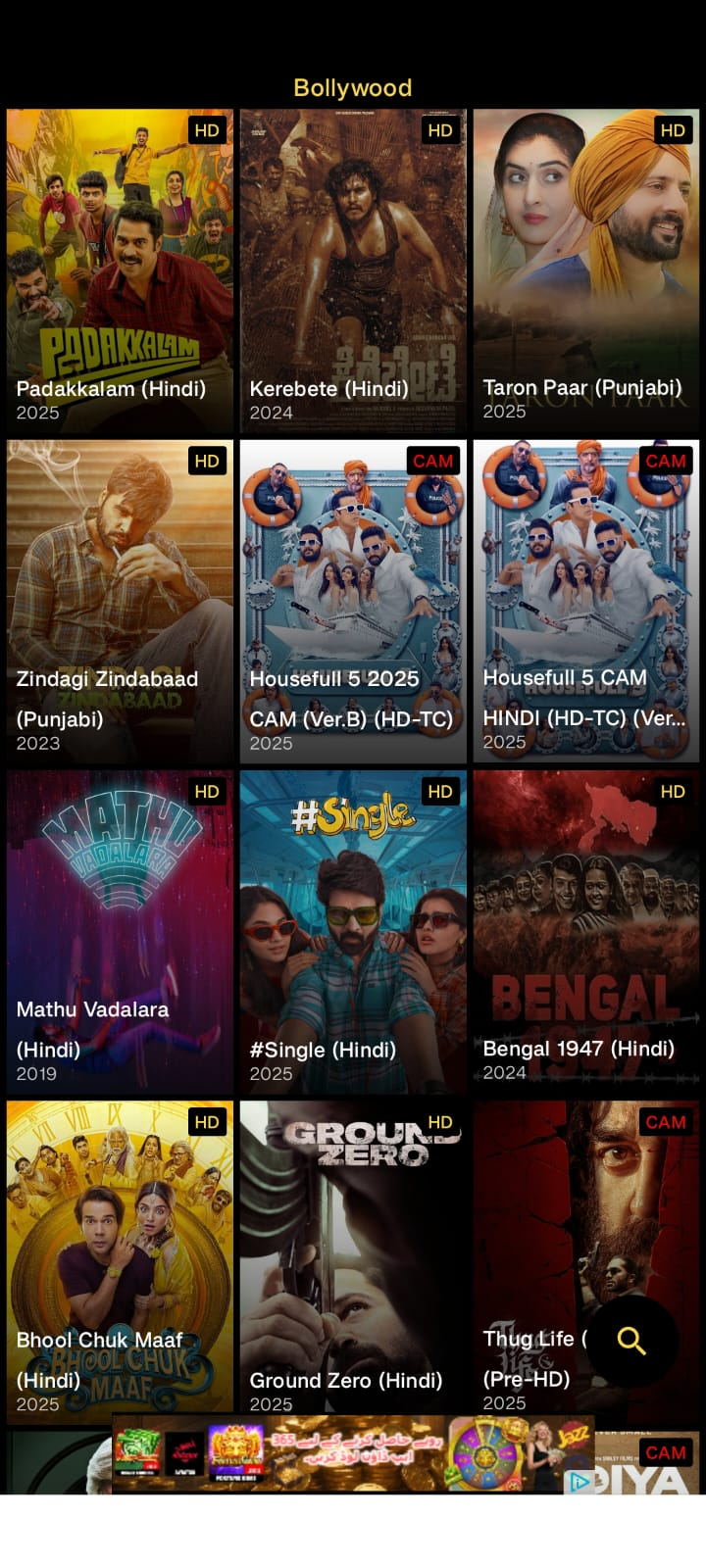View Mathu Vadalara (Hindi) movie
The width and height of the screenshot is (706, 1568).
pos(120,931)
